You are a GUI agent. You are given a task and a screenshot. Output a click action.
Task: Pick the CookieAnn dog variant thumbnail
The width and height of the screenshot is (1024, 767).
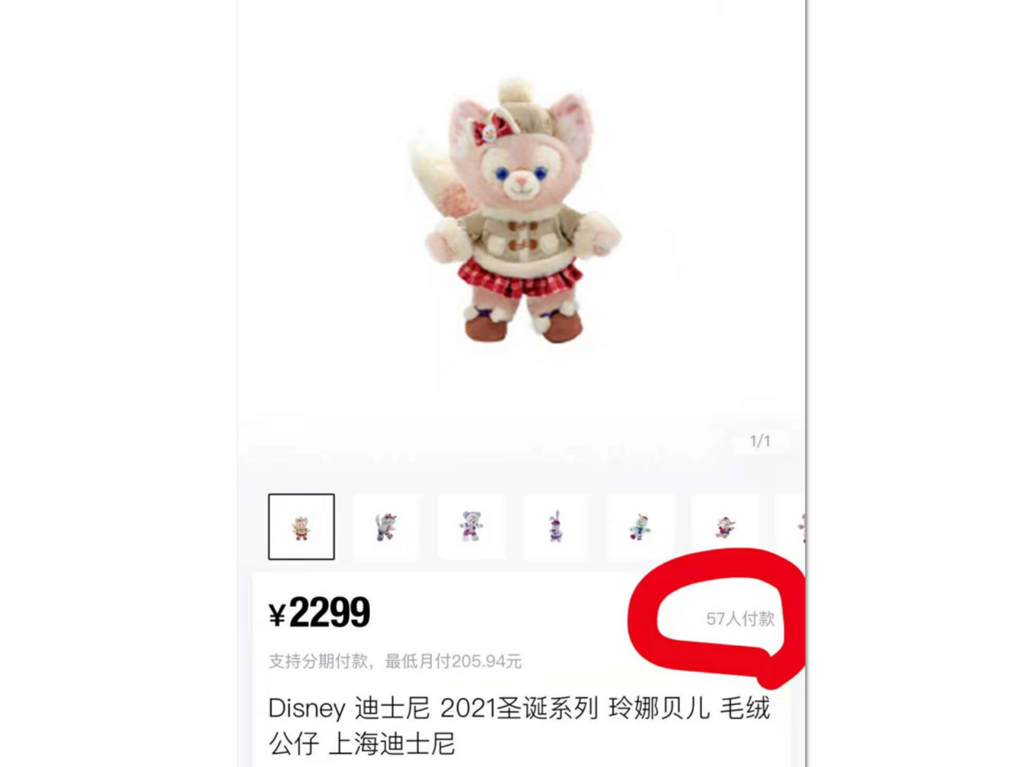725,527
